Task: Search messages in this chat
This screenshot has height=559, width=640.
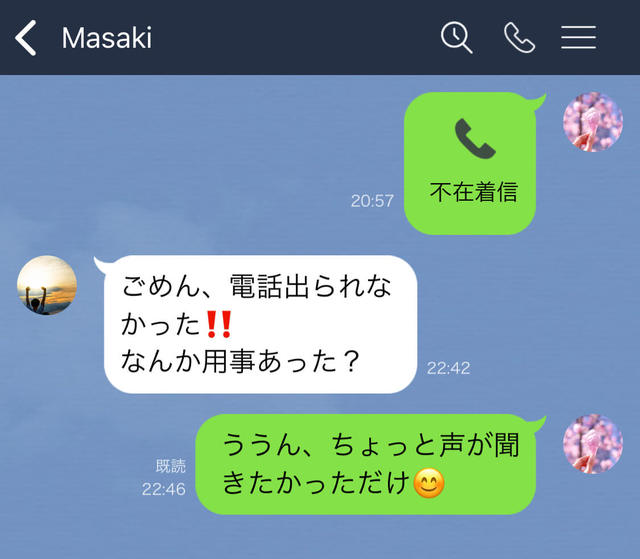Action: tap(457, 38)
